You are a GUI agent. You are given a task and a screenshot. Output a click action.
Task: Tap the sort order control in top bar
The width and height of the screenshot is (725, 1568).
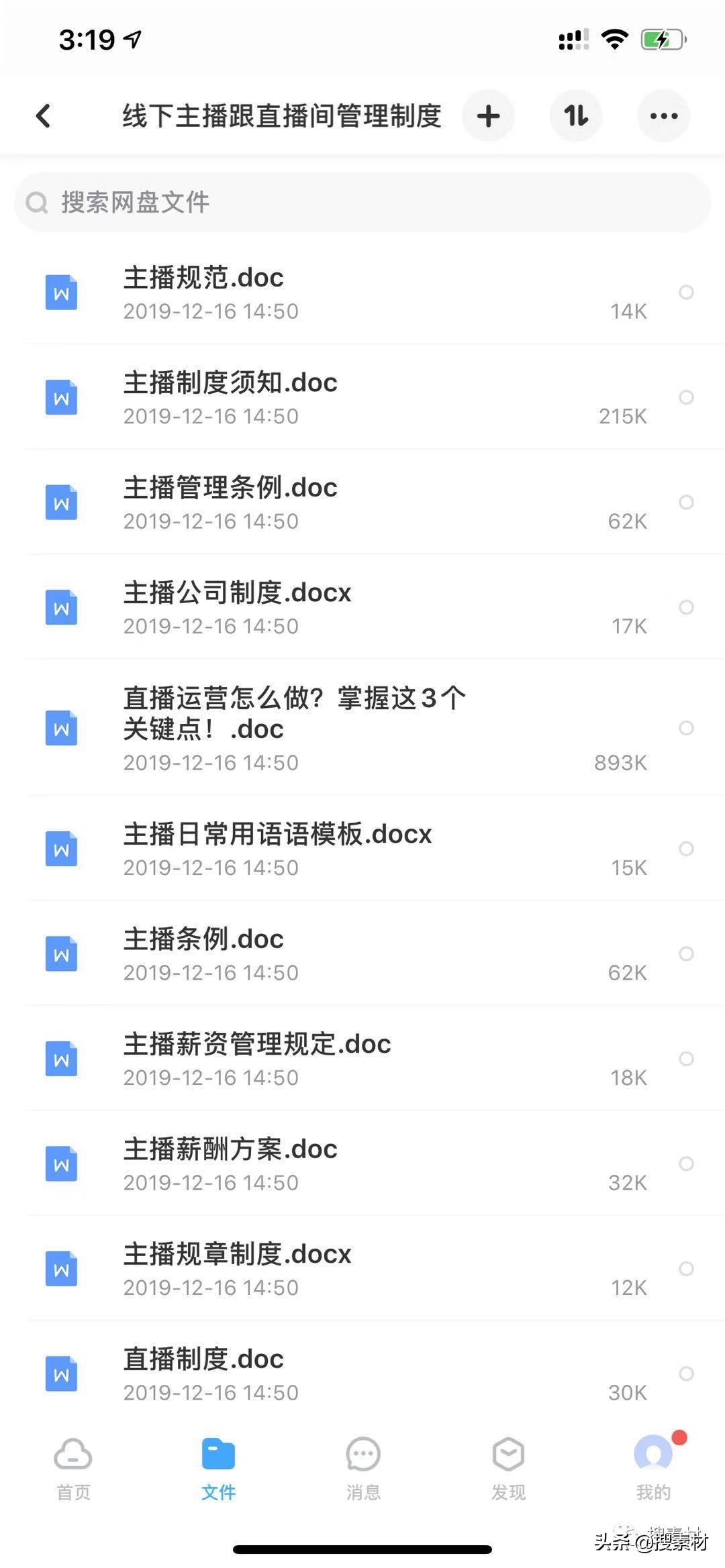576,115
